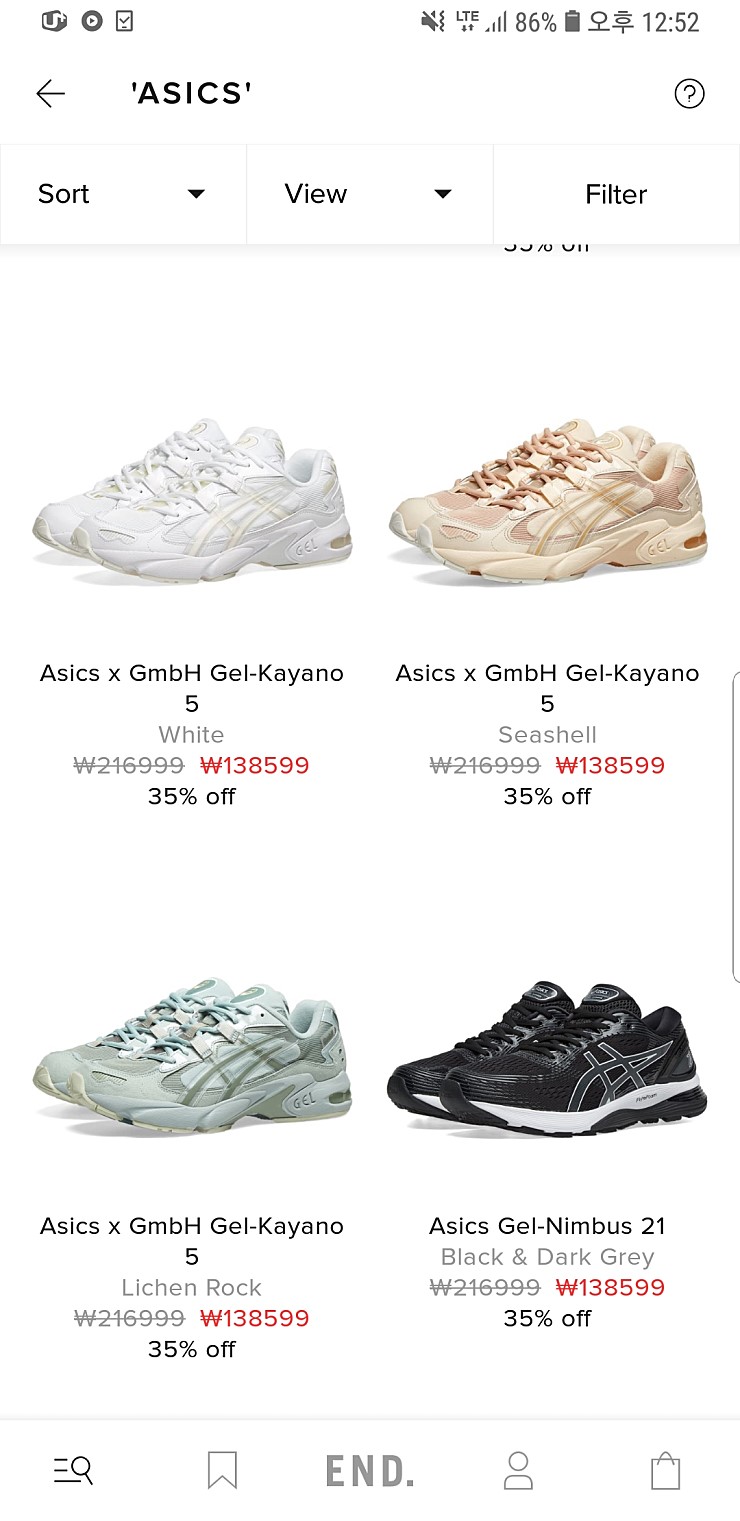Go to the END. home tab
The width and height of the screenshot is (740, 1521).
pos(370,1470)
